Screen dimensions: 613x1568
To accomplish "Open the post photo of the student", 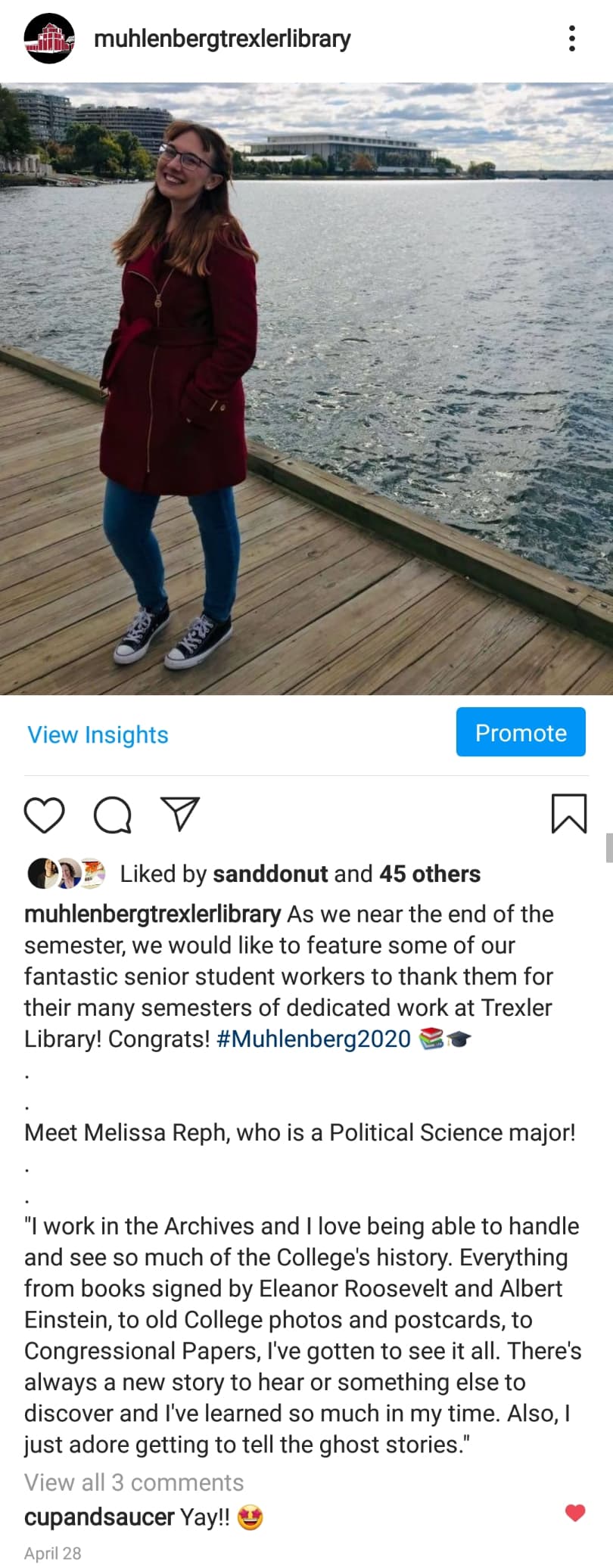I will [306, 388].
